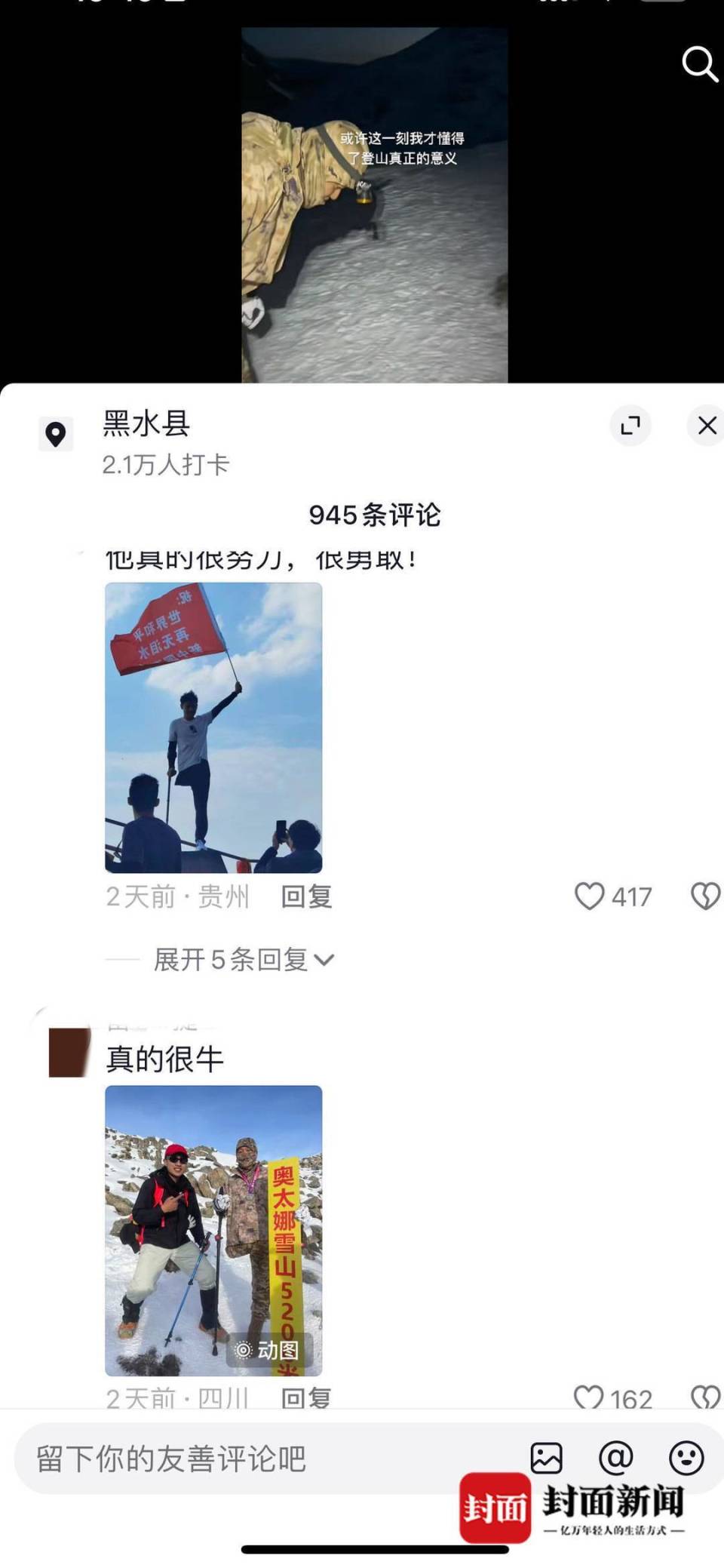Viewport: 724px width, 1568px height.
Task: Tap the dislike icon on the first comment
Action: [x=705, y=896]
